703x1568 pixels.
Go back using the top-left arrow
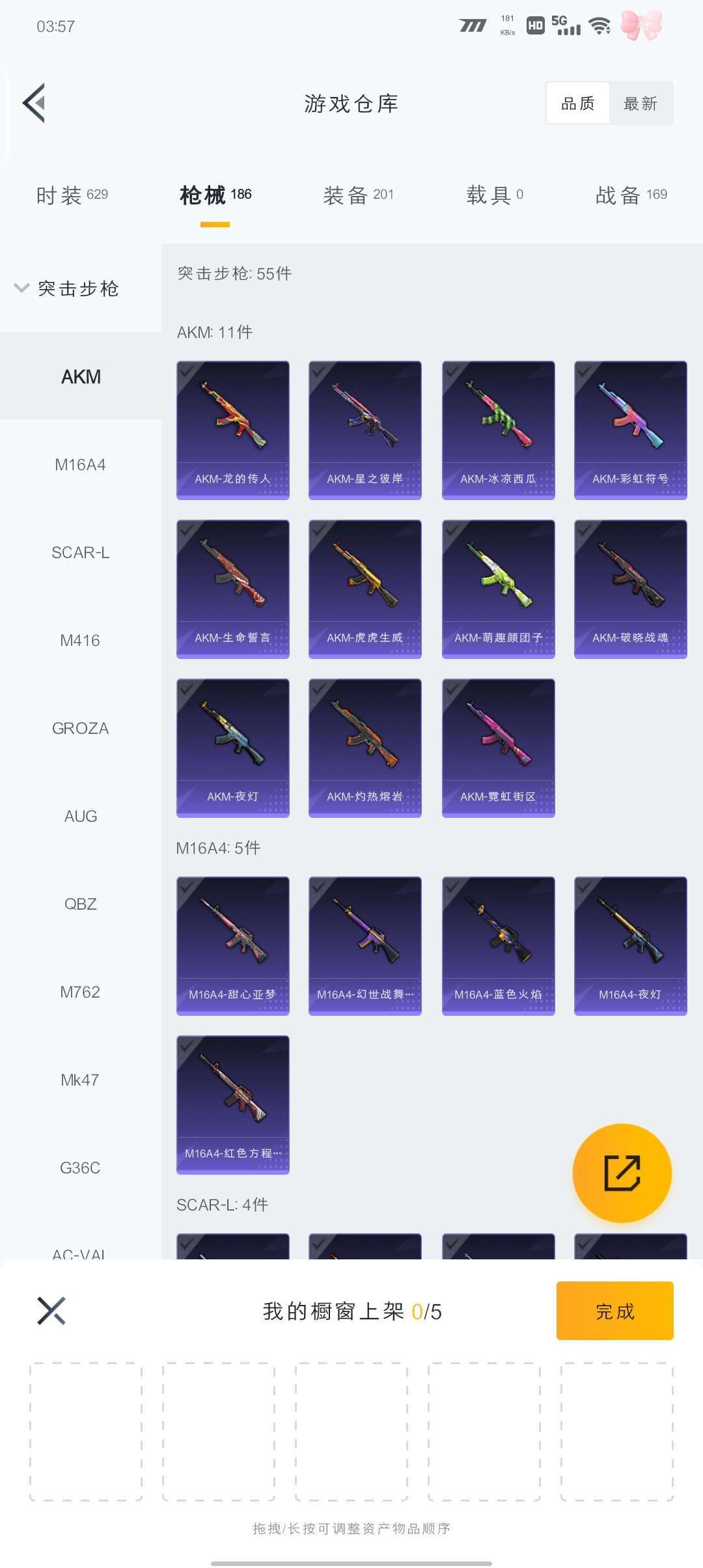[x=34, y=103]
